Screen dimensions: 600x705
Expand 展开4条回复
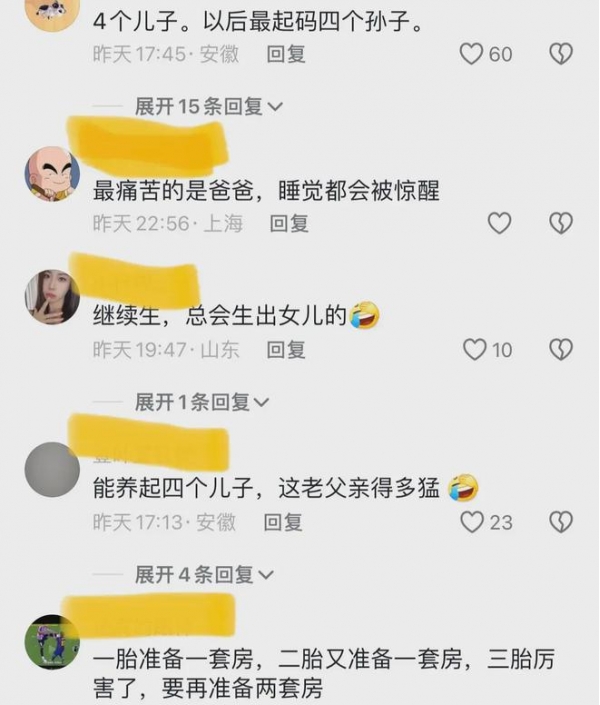(x=204, y=574)
